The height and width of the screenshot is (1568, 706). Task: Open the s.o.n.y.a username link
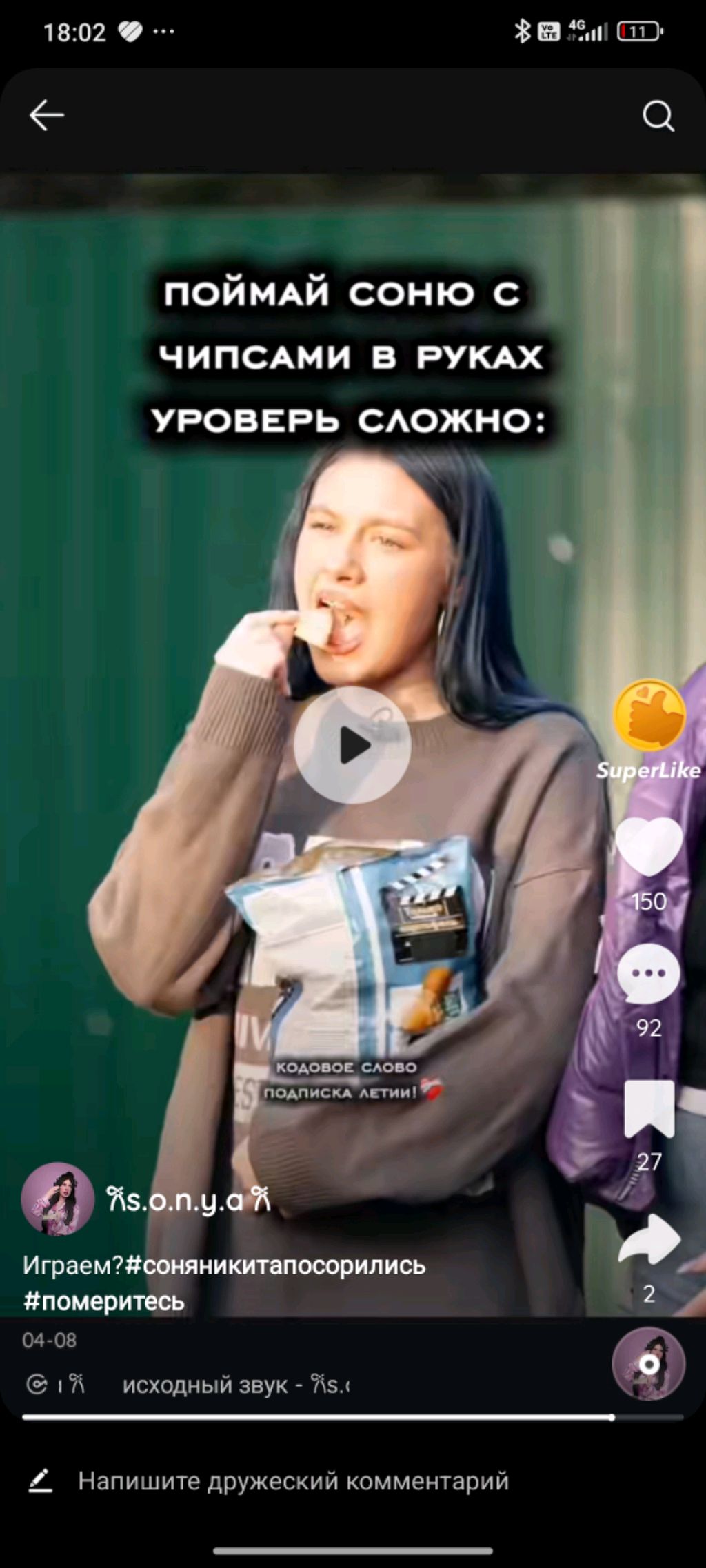188,1200
